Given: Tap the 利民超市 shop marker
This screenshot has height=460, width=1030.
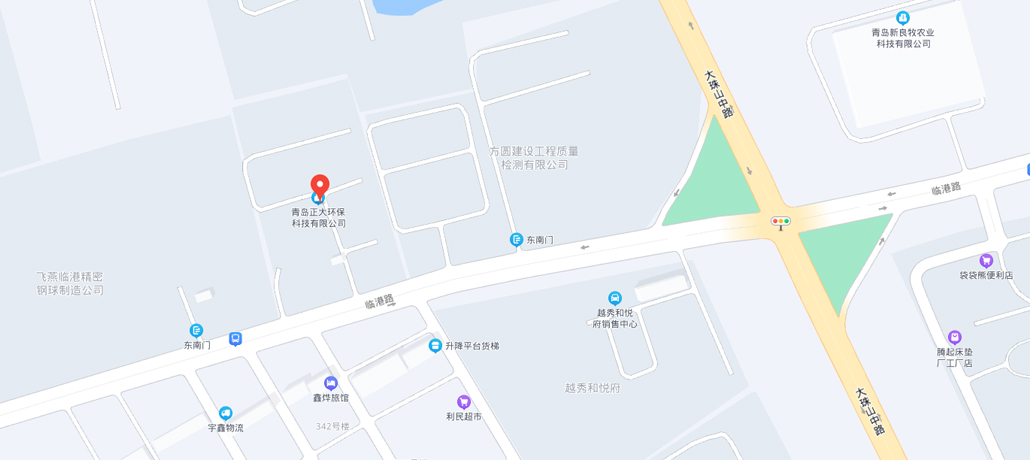Looking at the screenshot, I should [x=464, y=402].
